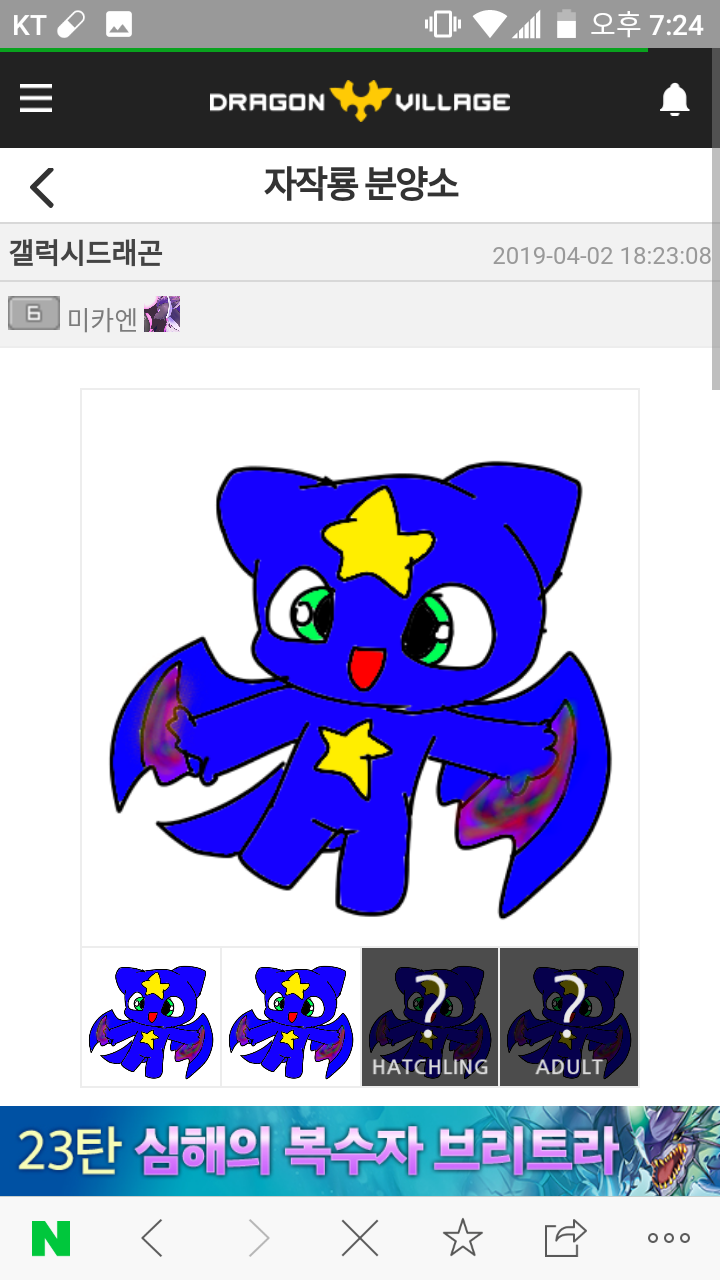
Task: Select the second dragon thumbnail
Action: (x=291, y=1017)
